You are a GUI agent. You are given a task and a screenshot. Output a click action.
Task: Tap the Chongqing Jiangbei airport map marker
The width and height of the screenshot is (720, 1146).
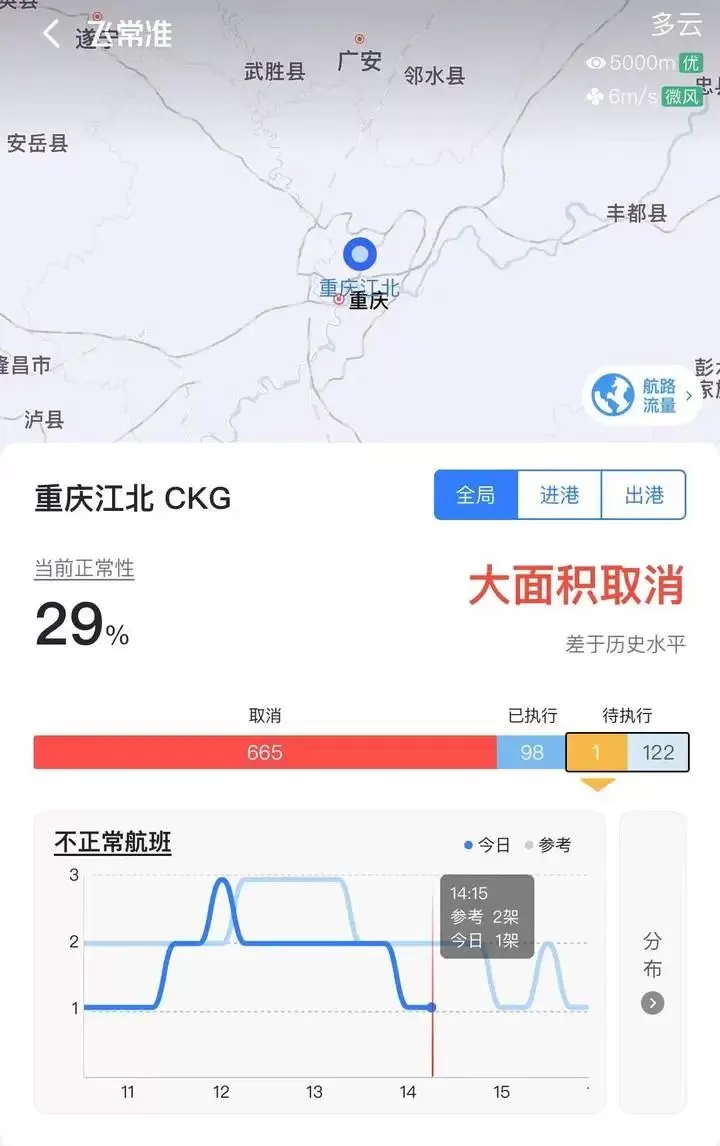[360, 254]
